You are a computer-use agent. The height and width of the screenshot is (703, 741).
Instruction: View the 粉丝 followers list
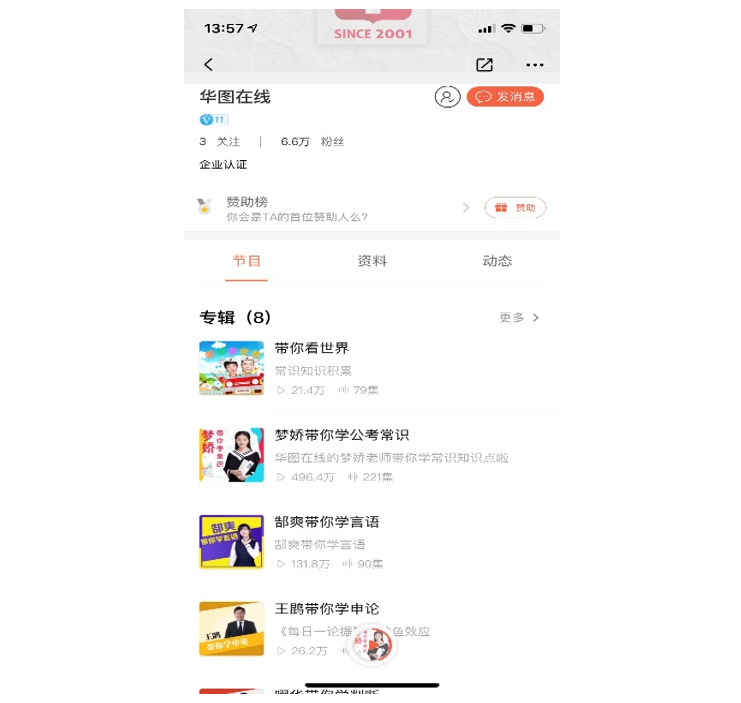pyautogui.click(x=312, y=142)
